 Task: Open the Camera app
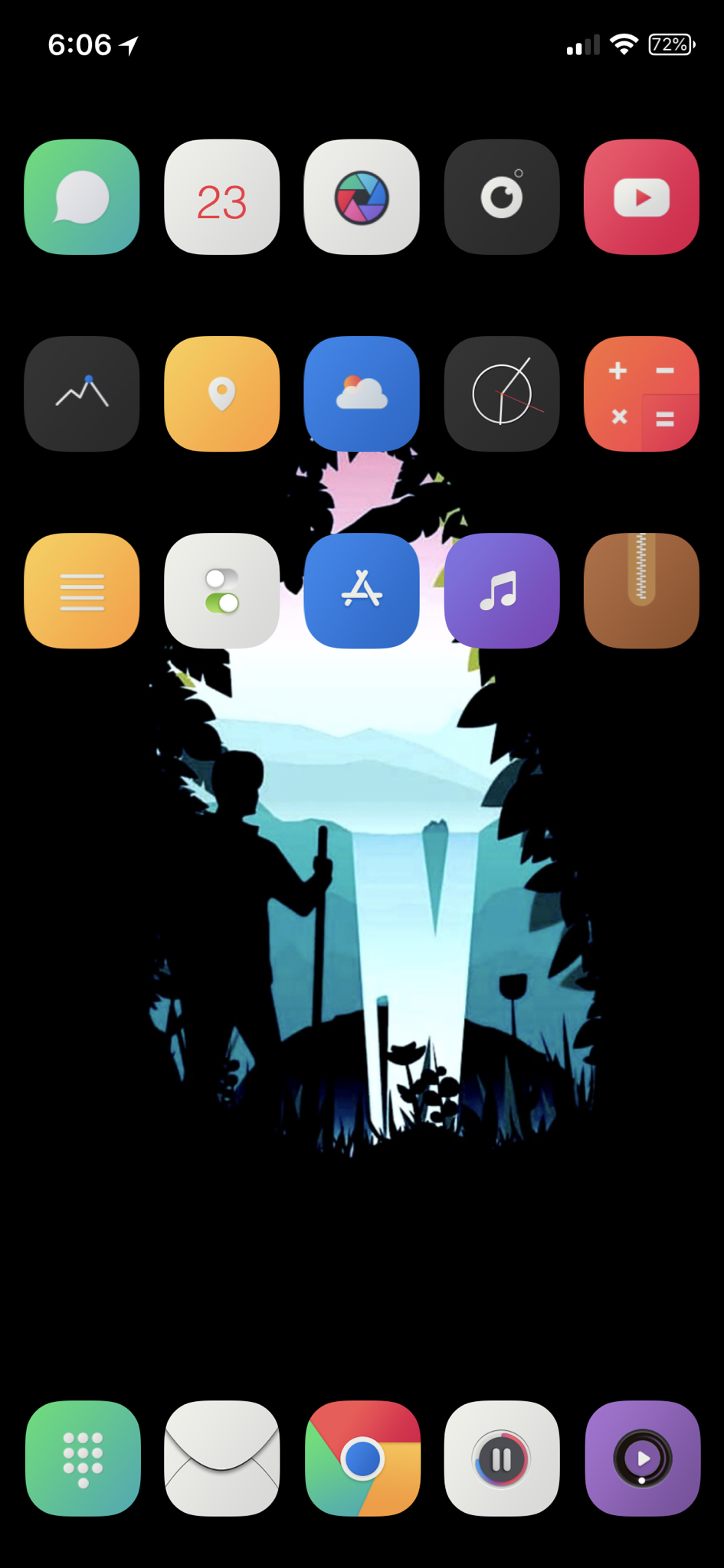[502, 197]
